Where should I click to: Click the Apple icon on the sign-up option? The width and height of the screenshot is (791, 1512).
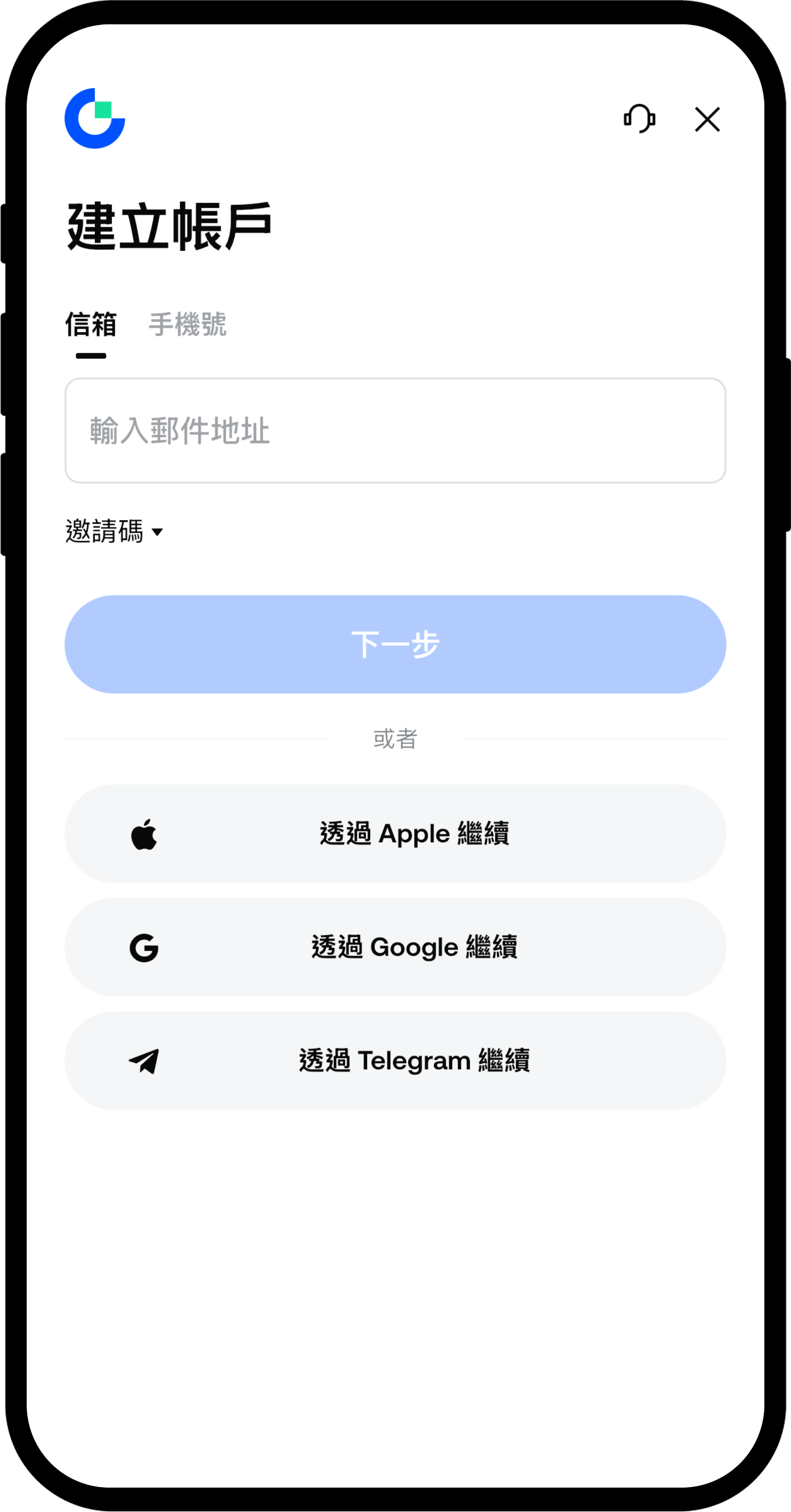144,833
